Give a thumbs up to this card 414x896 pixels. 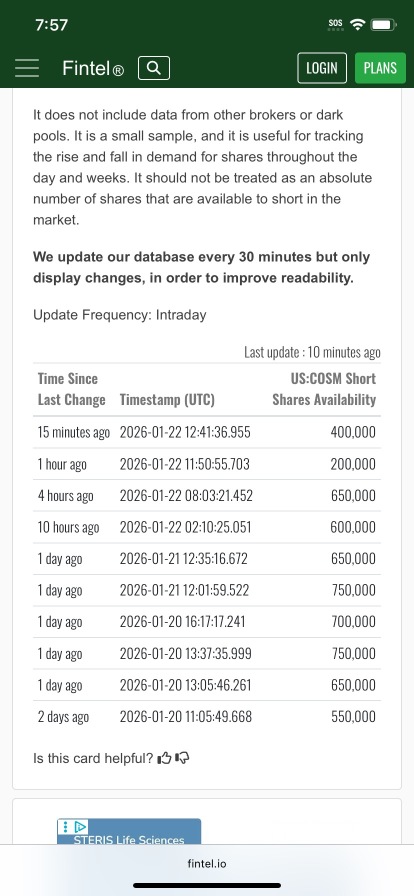pos(165,758)
